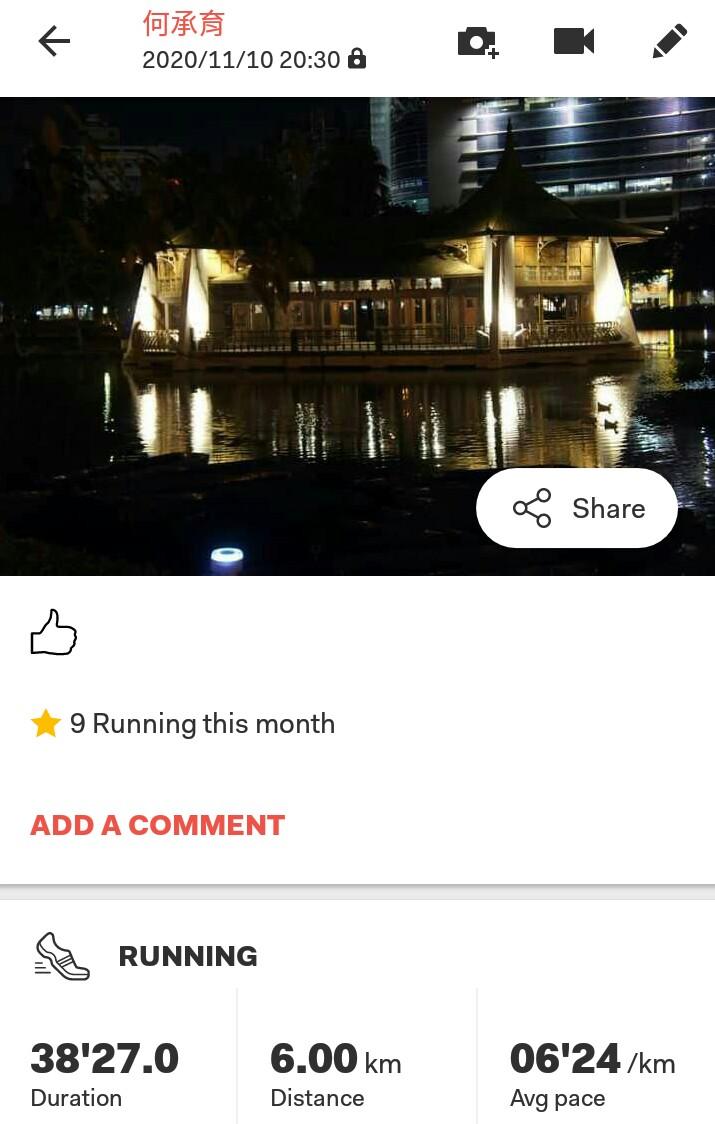The height and width of the screenshot is (1124, 715).
Task: Tap Add a Comment
Action: [x=158, y=825]
